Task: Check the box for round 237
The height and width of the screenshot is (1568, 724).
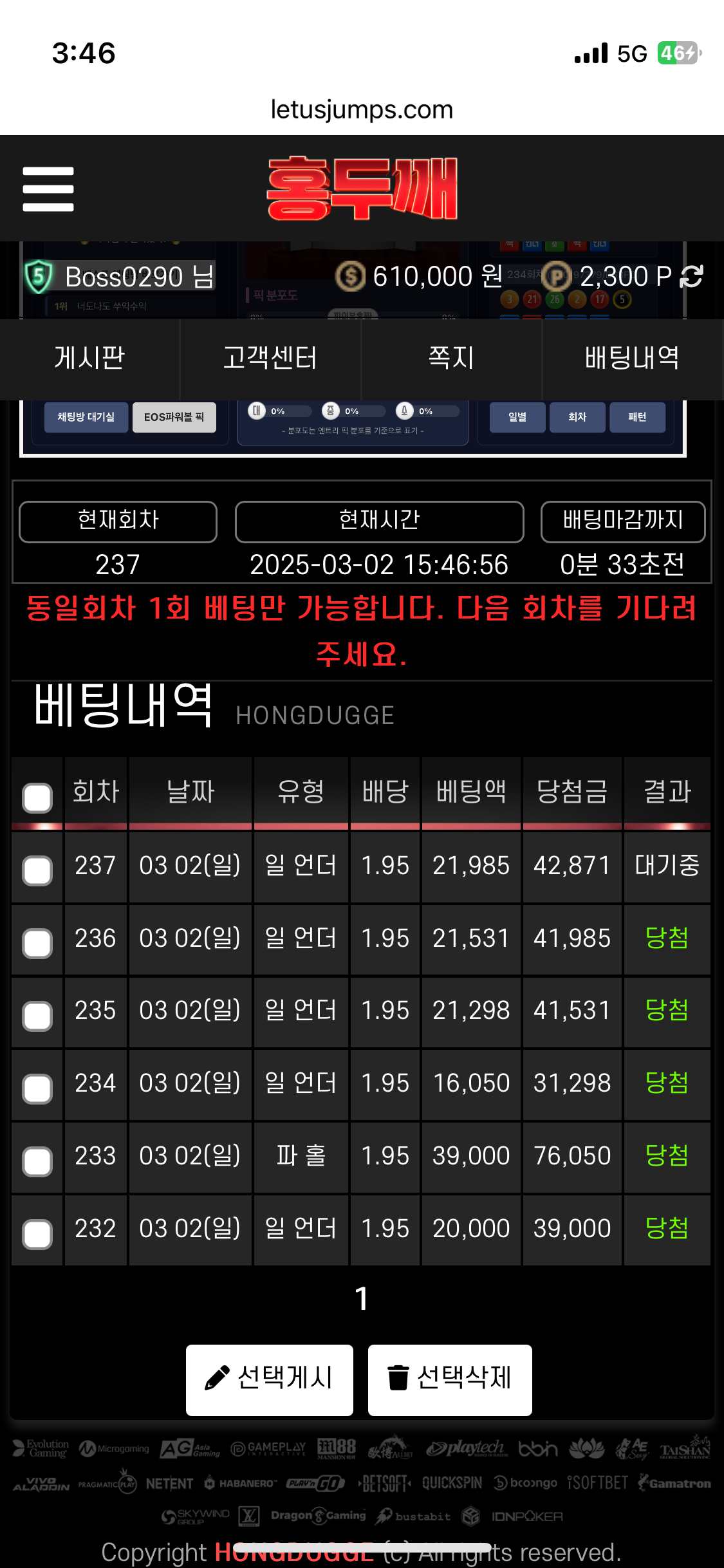Action: [x=37, y=871]
